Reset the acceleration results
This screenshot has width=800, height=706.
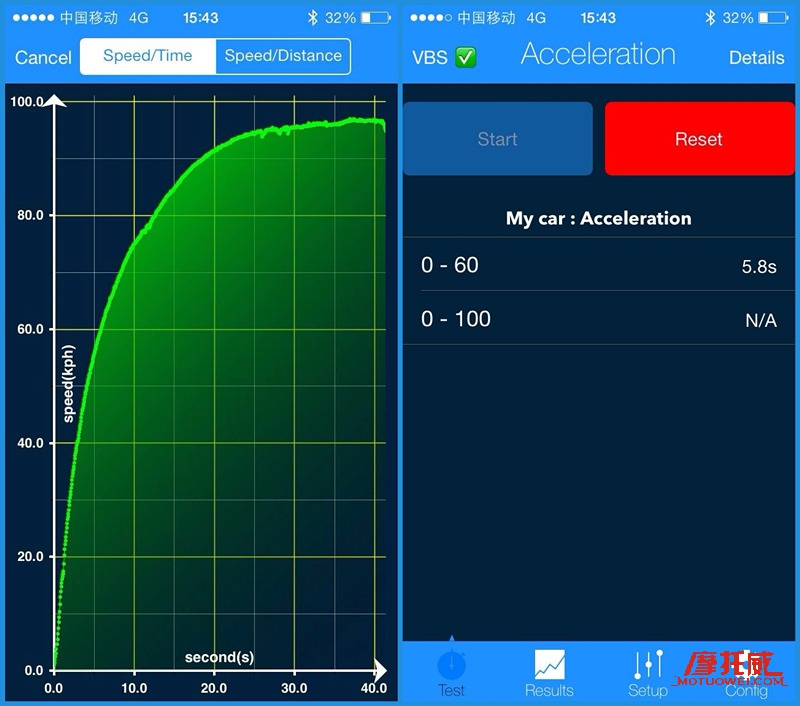point(698,139)
